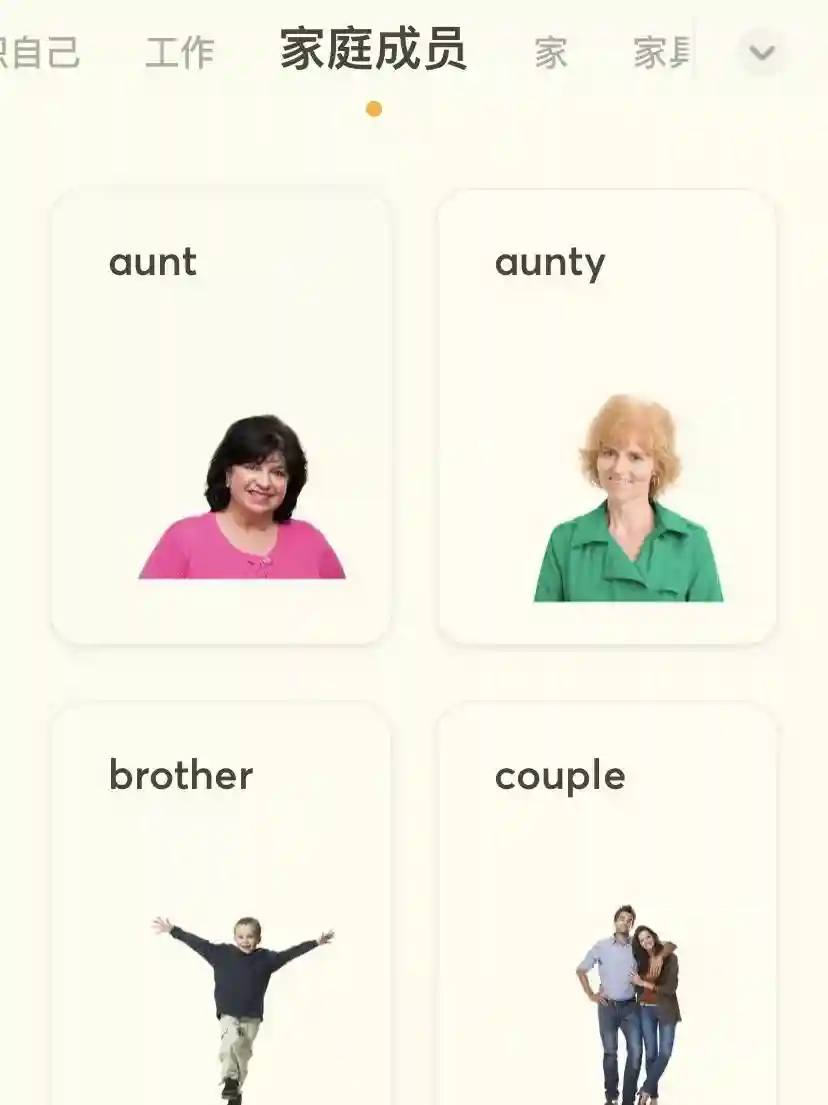The image size is (828, 1105).
Task: Open the brother vocabulary card
Action: (221, 900)
